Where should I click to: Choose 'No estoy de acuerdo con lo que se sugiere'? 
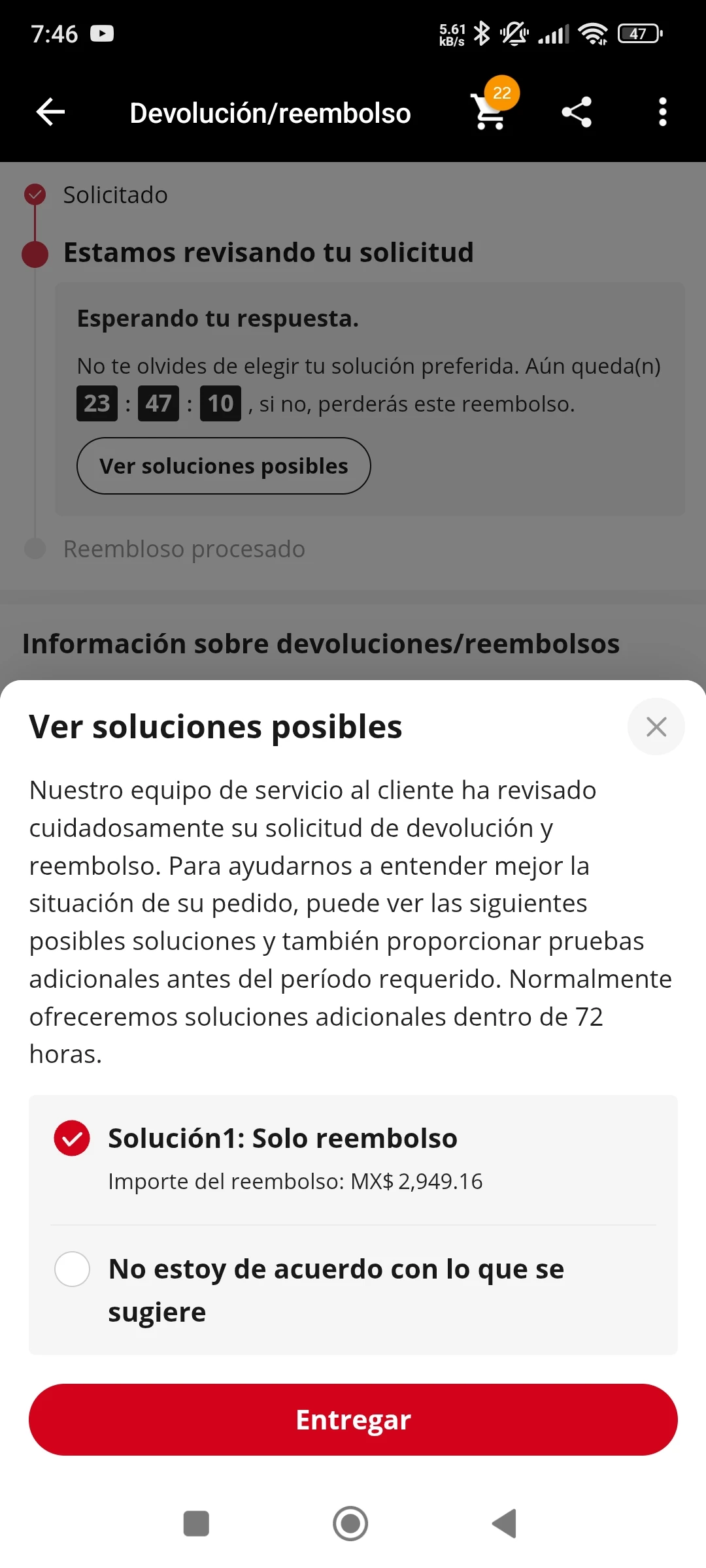pyautogui.click(x=72, y=1269)
